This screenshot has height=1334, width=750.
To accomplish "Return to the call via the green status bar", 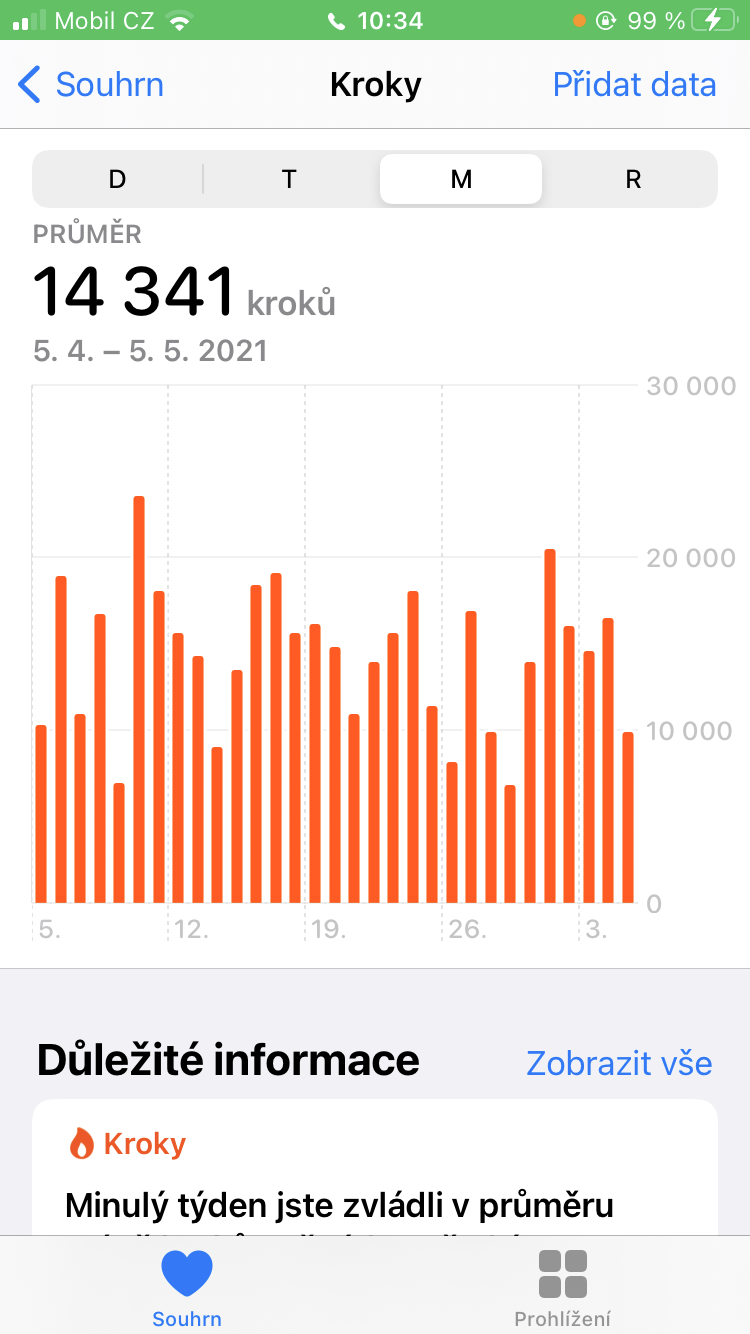I will [375, 20].
